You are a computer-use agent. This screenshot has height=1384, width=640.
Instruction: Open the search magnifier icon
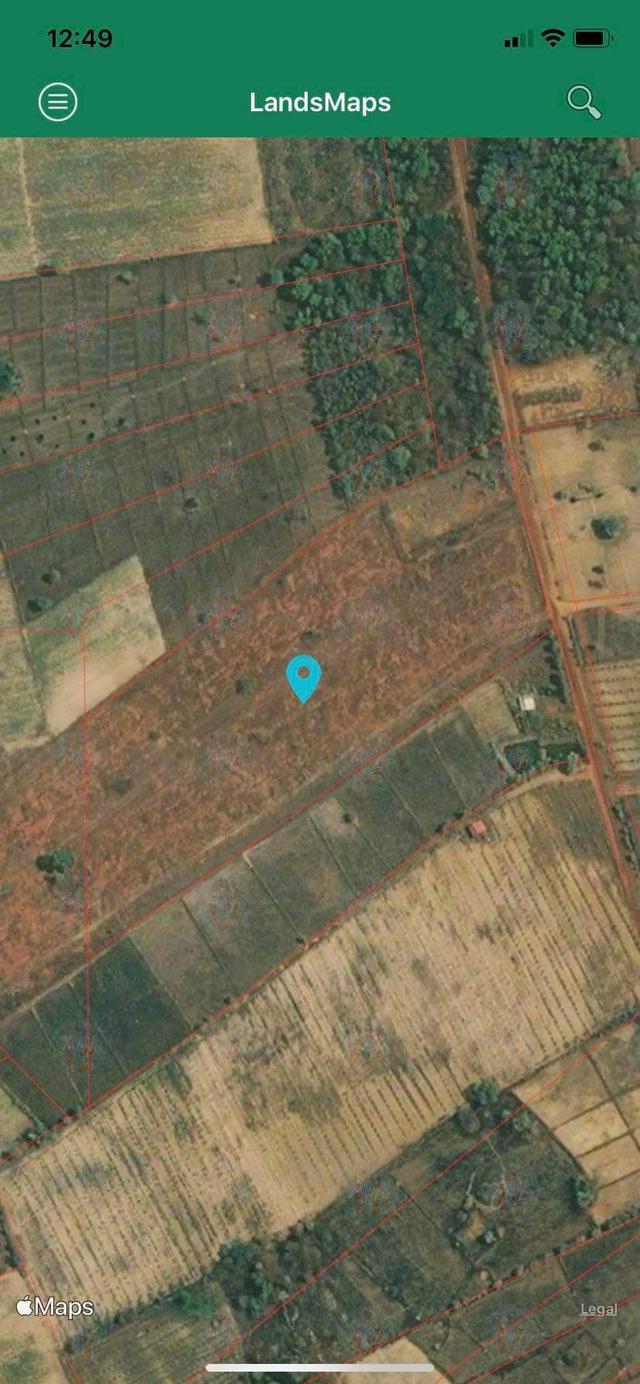[583, 101]
